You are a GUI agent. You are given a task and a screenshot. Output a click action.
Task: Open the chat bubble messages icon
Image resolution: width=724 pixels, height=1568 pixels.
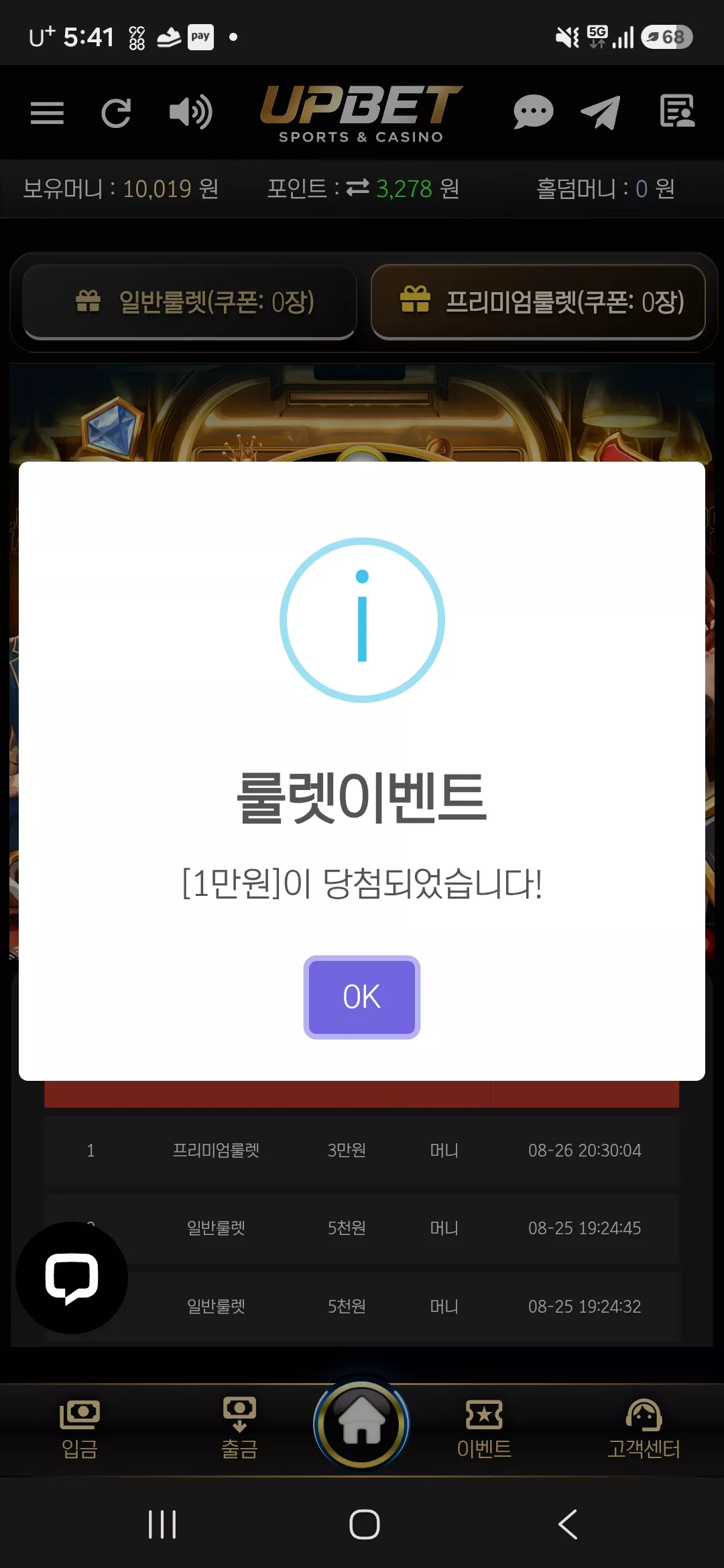[x=533, y=112]
